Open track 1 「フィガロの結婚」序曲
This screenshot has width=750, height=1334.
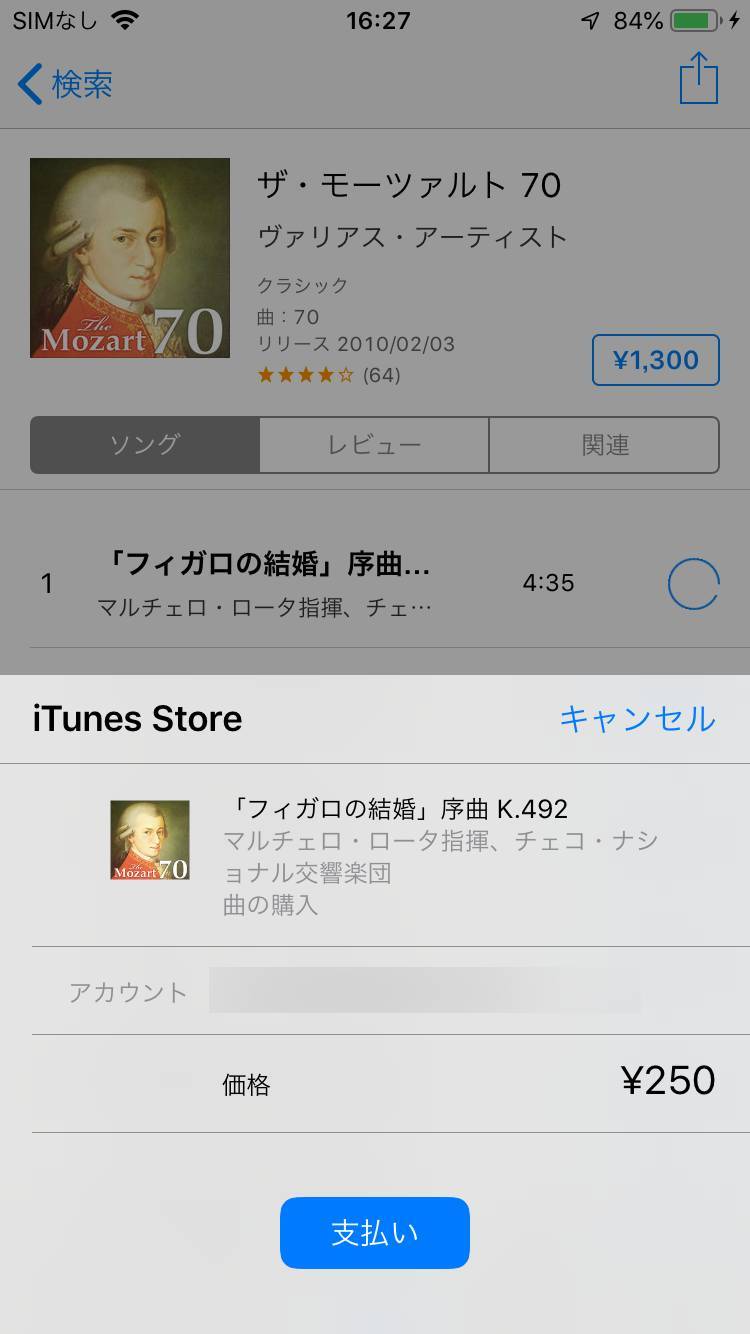pos(268,582)
